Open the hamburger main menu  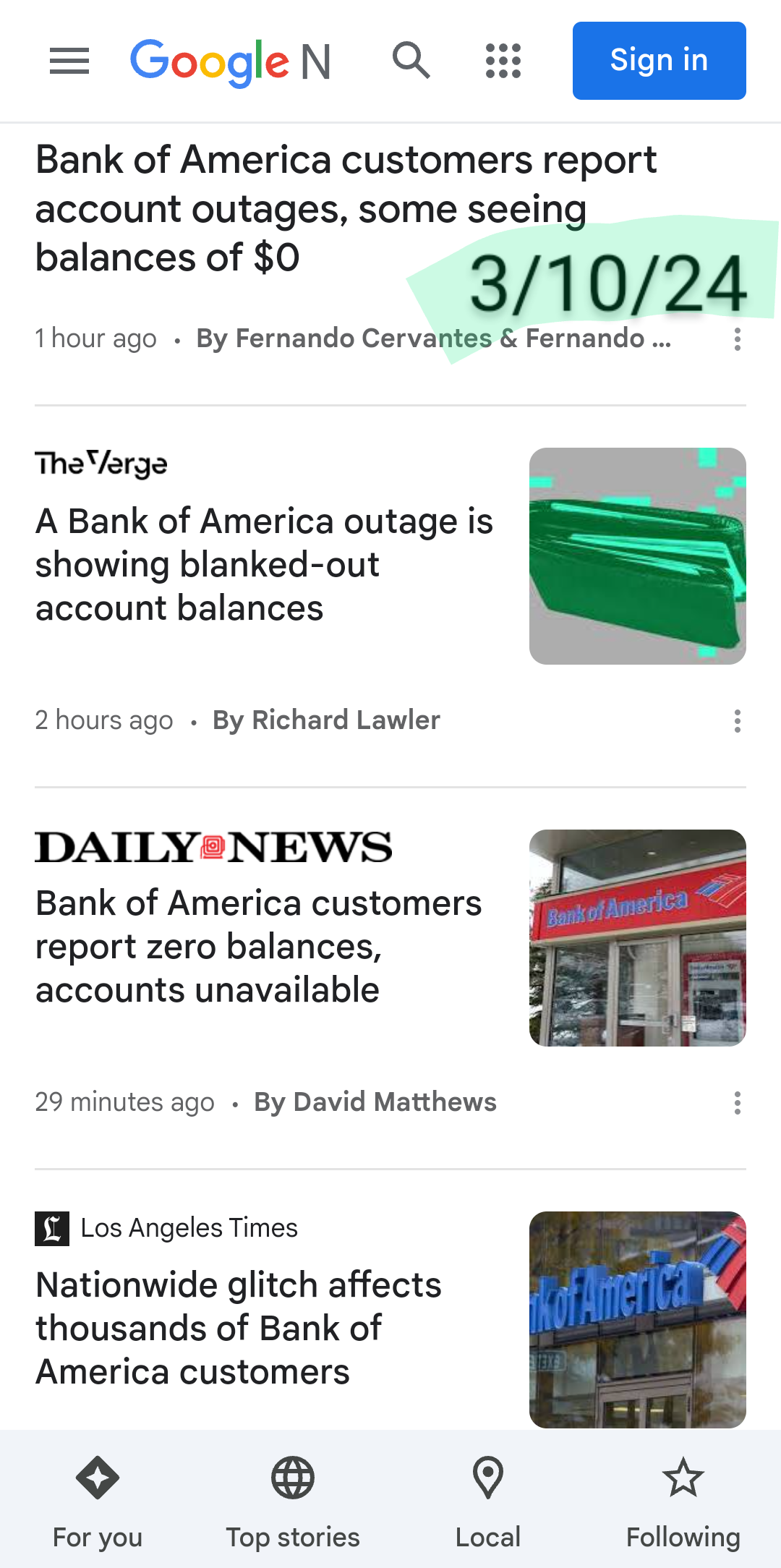pyautogui.click(x=69, y=61)
